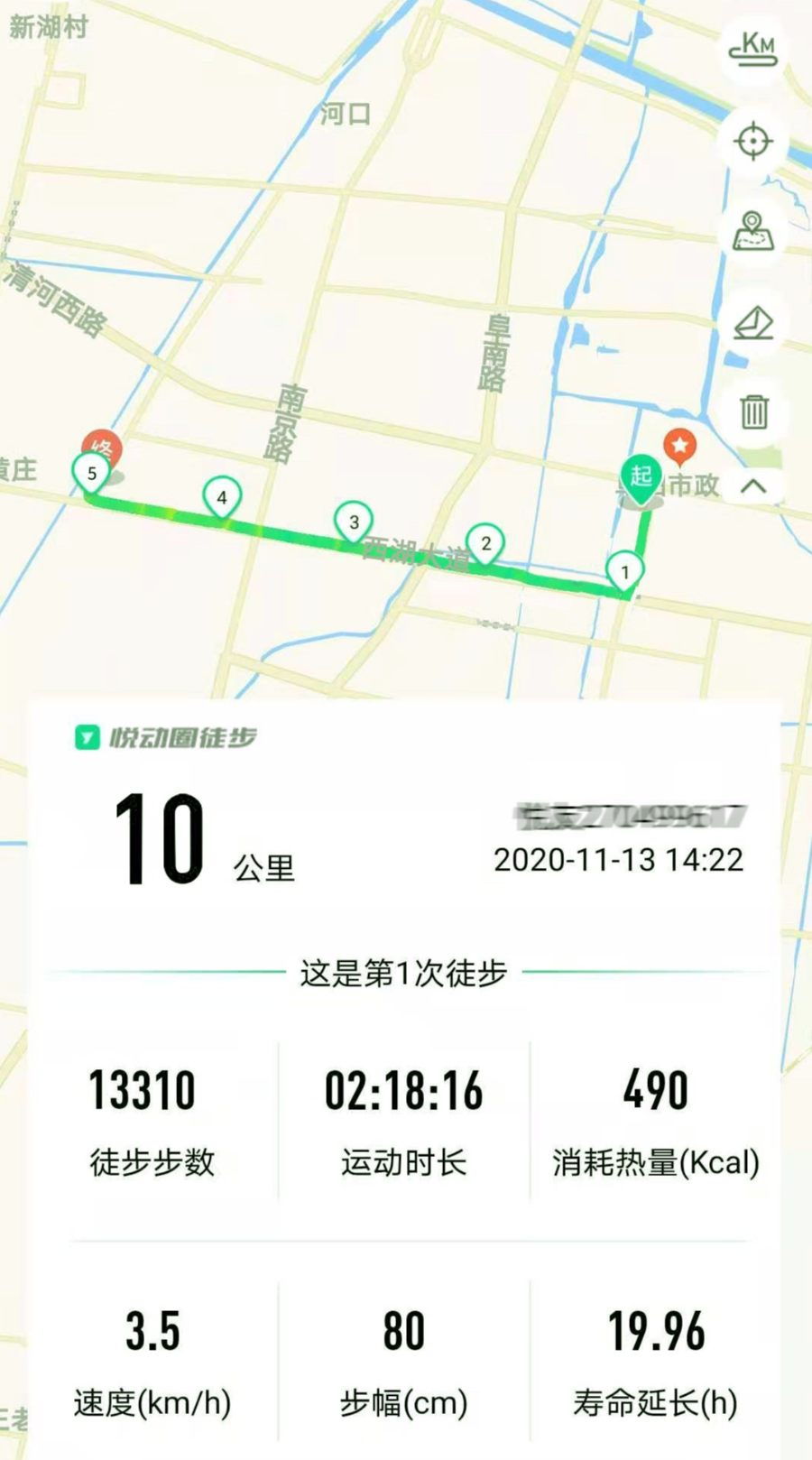Open the map style icon

point(753,232)
